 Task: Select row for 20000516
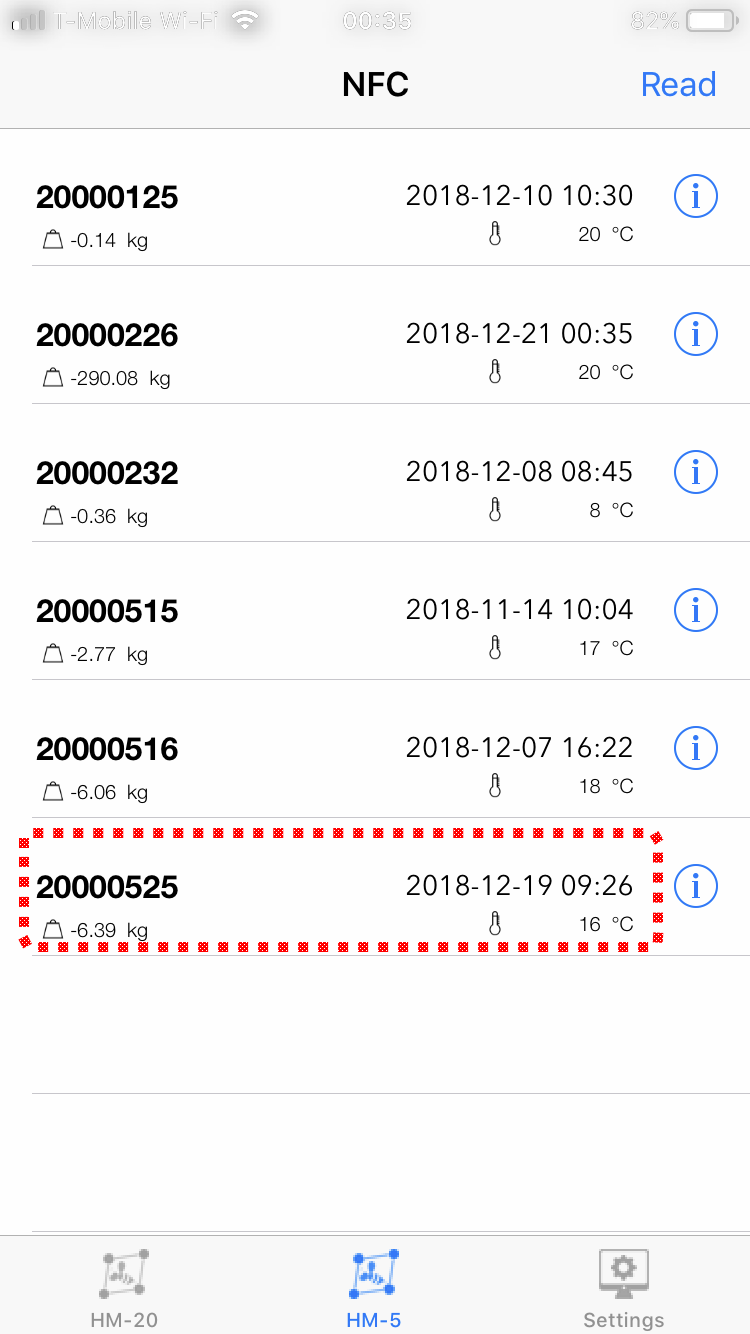[x=330, y=764]
